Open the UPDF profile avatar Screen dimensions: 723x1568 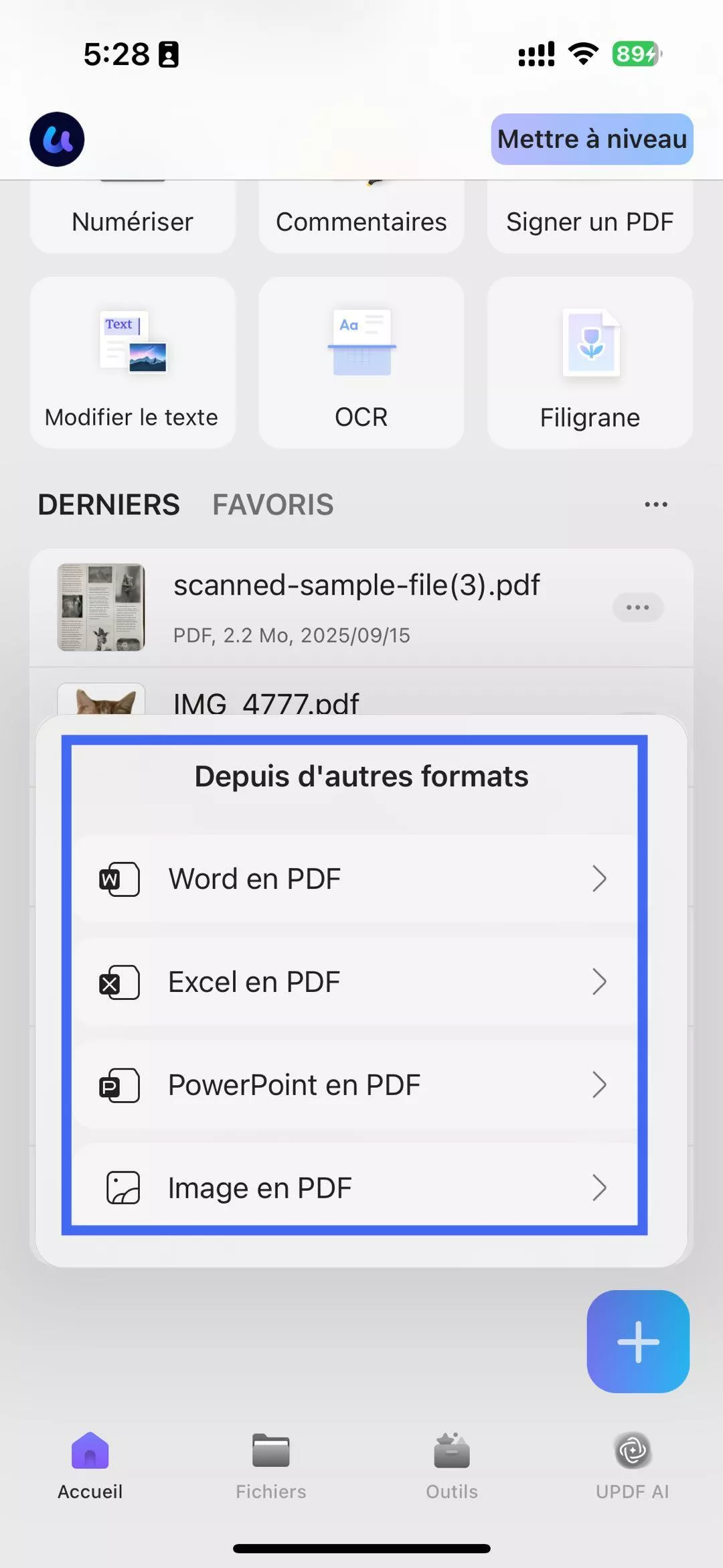tap(57, 139)
